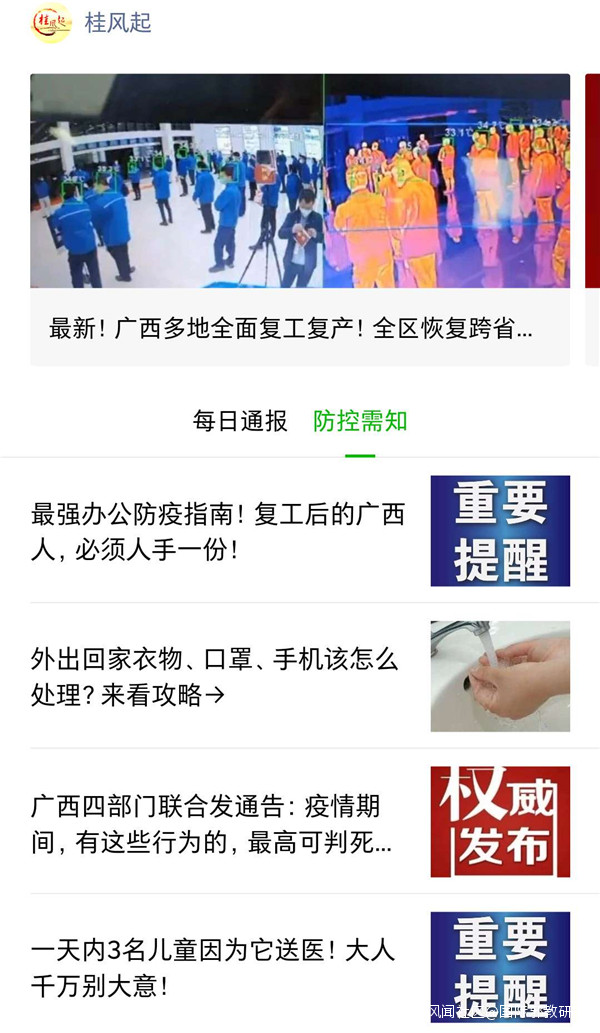Open 广西四部门联合发通告 article
This screenshot has height=1033, width=600.
coord(212,823)
